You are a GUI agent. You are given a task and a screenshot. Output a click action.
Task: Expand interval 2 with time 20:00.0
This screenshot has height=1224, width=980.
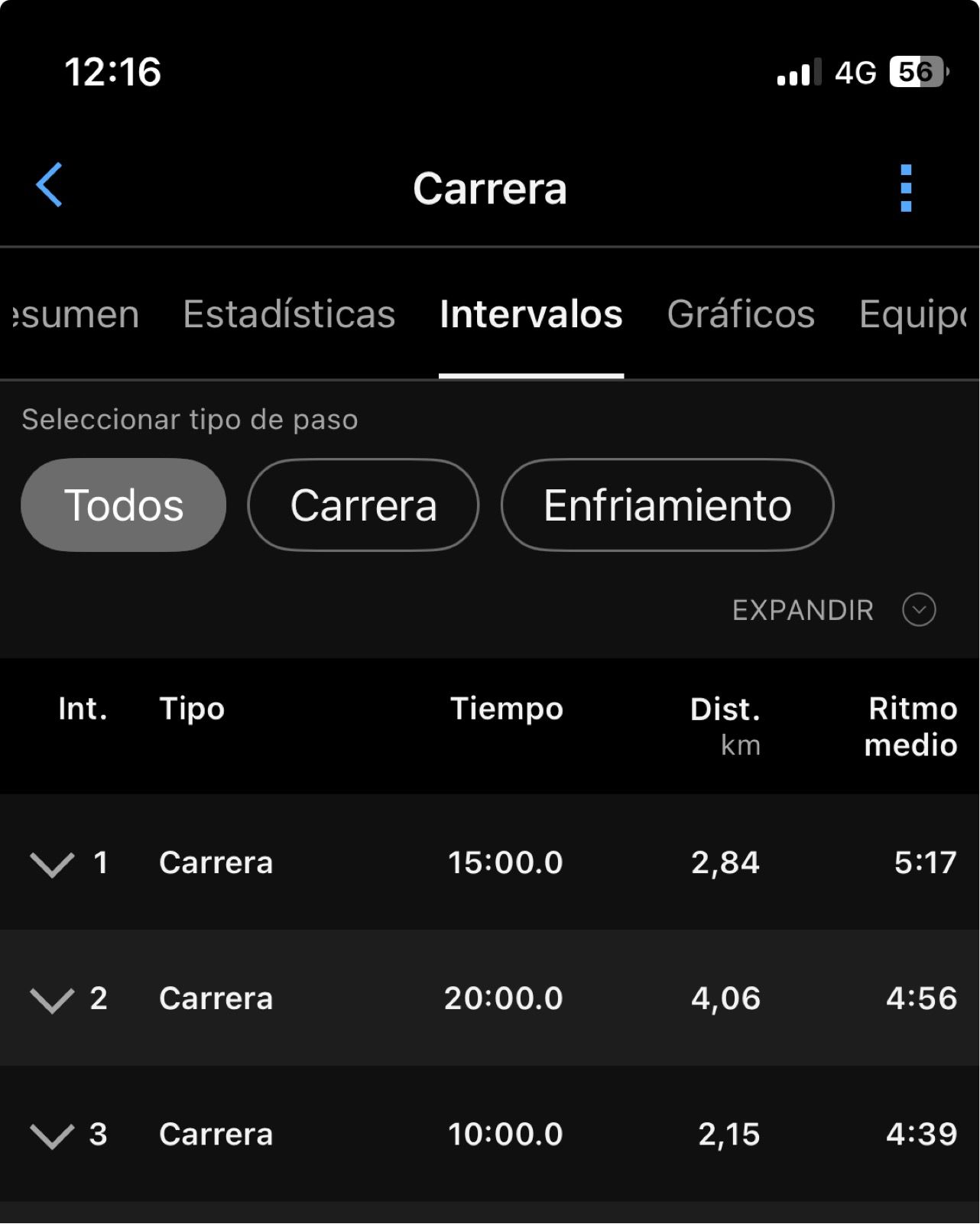click(x=52, y=999)
